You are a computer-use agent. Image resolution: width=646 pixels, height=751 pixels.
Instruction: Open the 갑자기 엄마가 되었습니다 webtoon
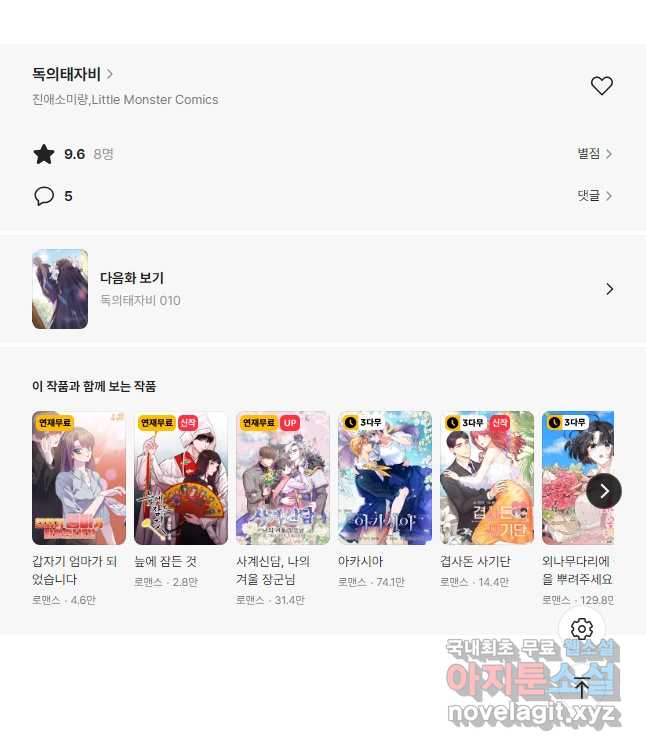point(79,478)
